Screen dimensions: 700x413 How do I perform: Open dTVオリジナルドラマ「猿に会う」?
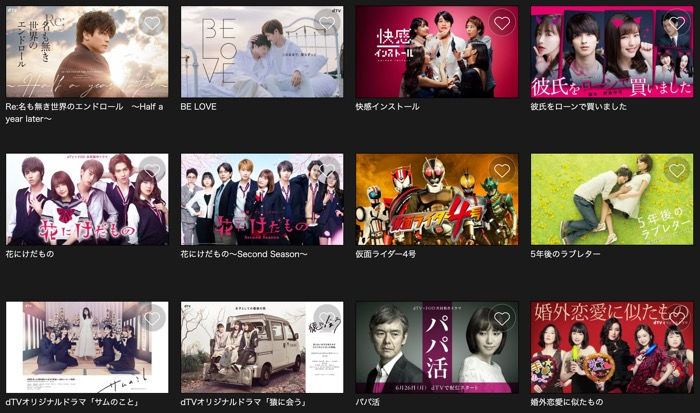click(x=261, y=347)
